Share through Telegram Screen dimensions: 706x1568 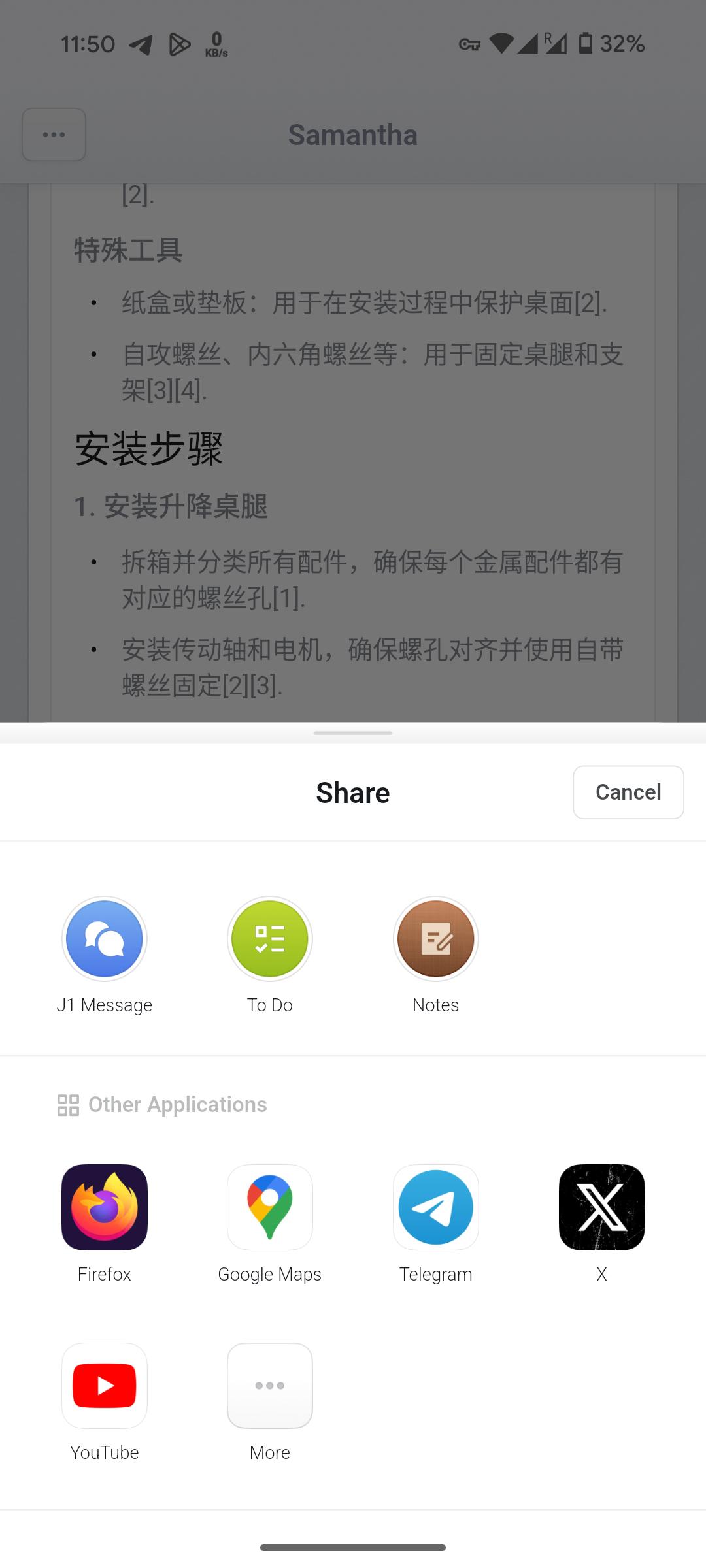tap(436, 1207)
